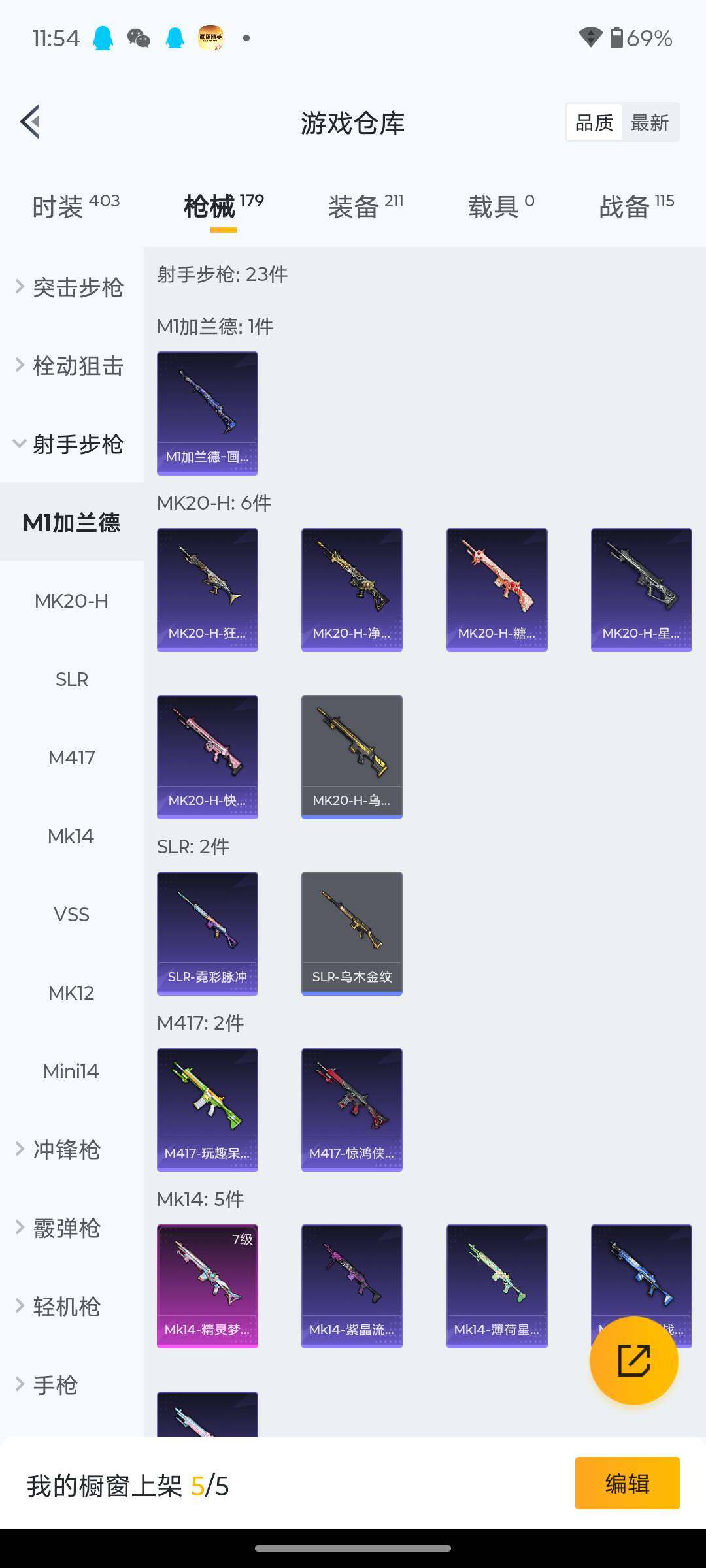Open the level 7 Mk14-精灵梦 skin

coord(207,1286)
